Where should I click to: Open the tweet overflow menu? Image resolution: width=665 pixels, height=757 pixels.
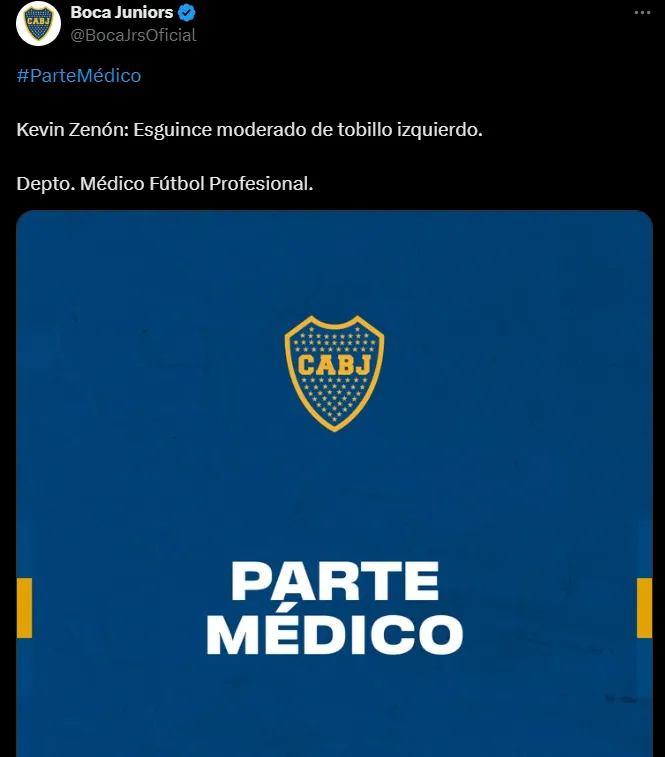coord(642,12)
